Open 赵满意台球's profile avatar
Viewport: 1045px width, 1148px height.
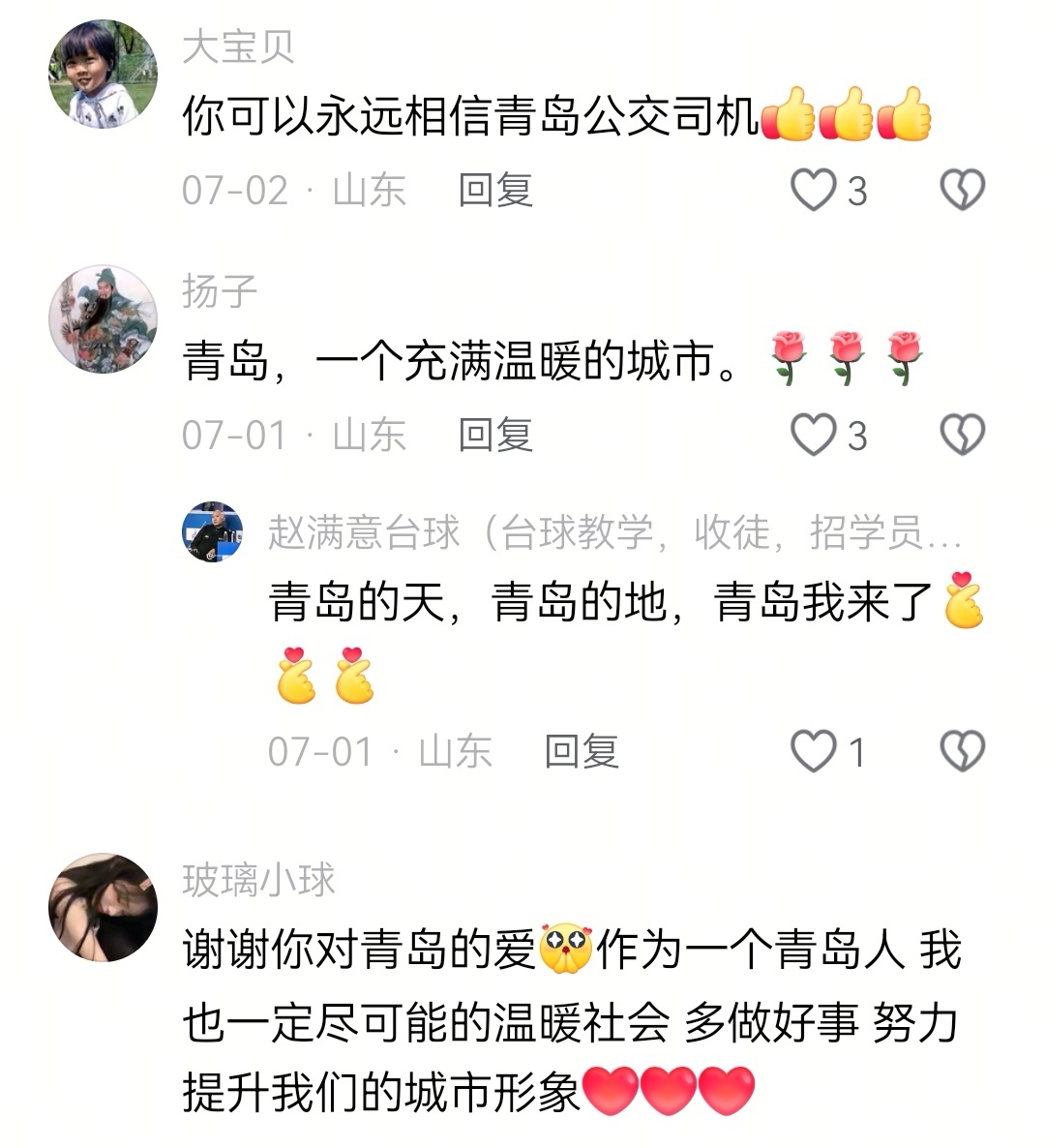click(213, 532)
